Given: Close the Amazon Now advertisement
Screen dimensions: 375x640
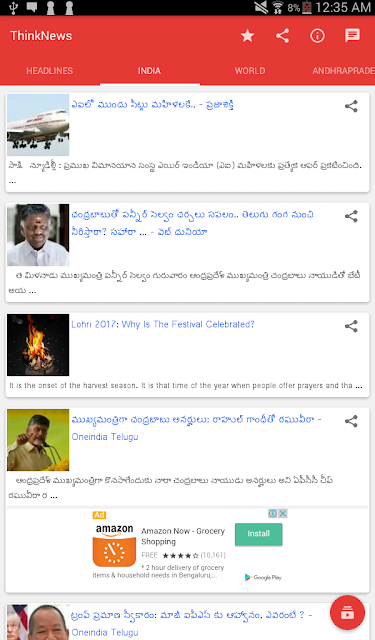Looking at the screenshot, I should coord(283,513).
